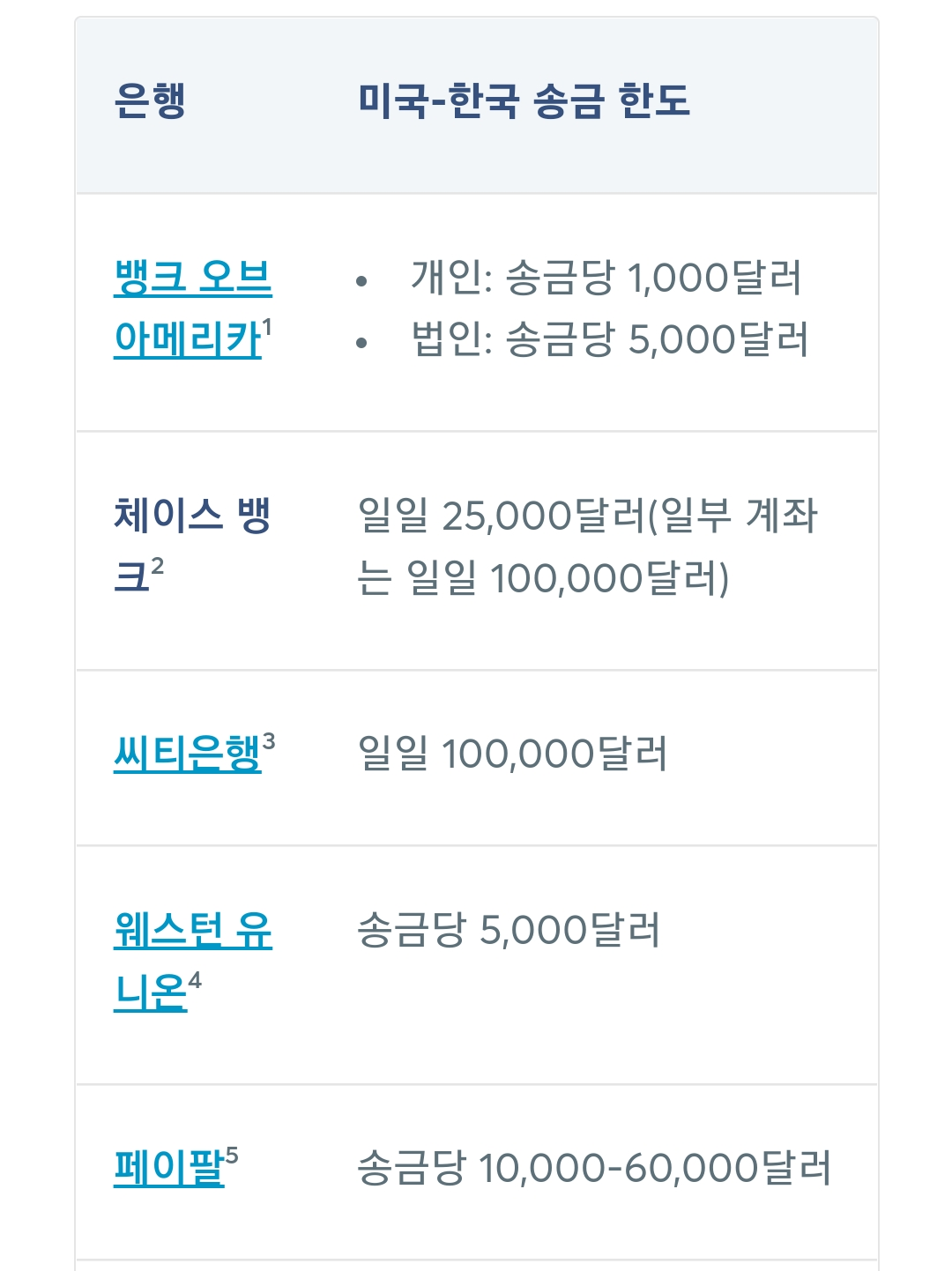Follow the 씨티은행 link

click(187, 754)
